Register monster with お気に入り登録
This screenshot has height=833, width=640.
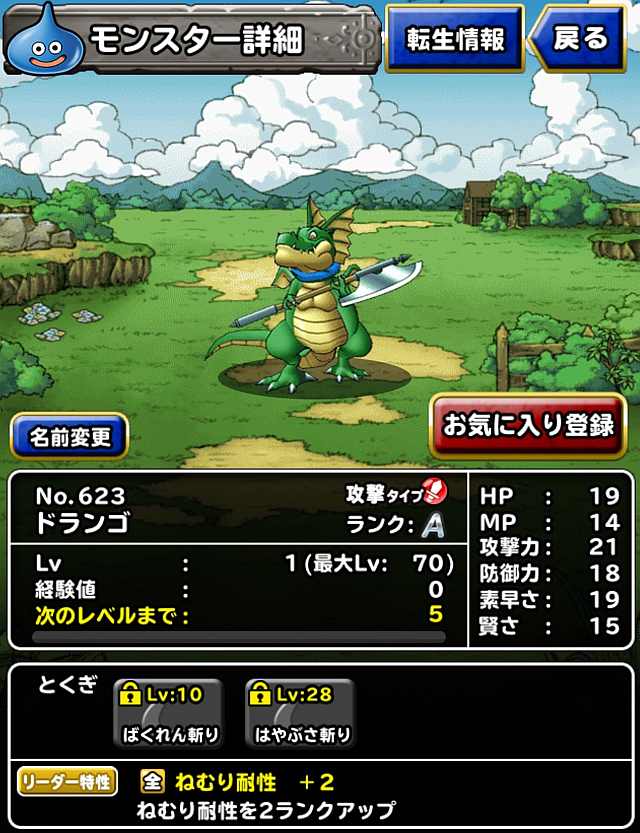click(528, 425)
